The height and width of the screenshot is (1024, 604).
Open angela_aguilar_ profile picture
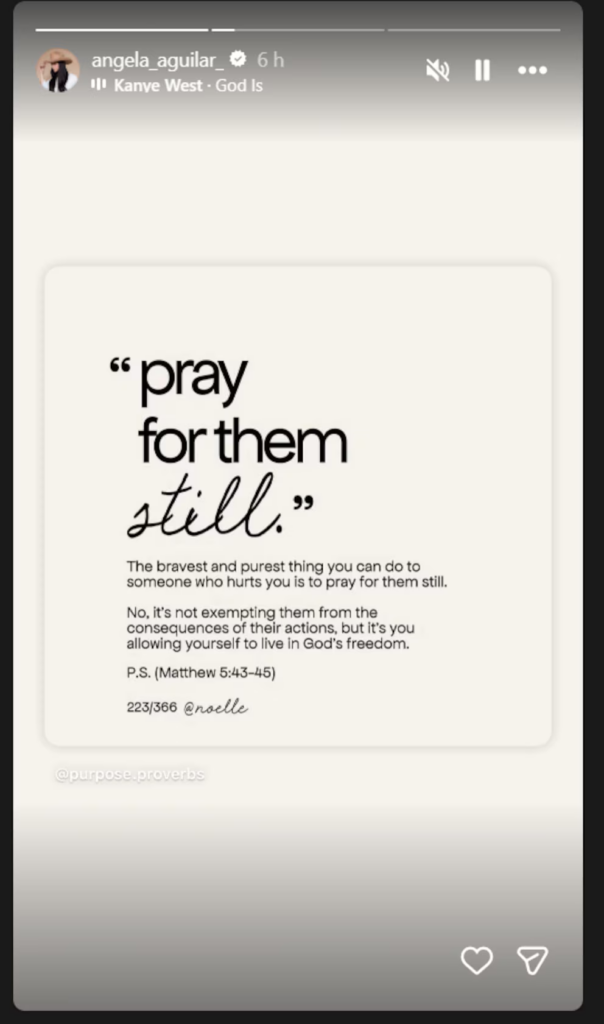coord(58,71)
